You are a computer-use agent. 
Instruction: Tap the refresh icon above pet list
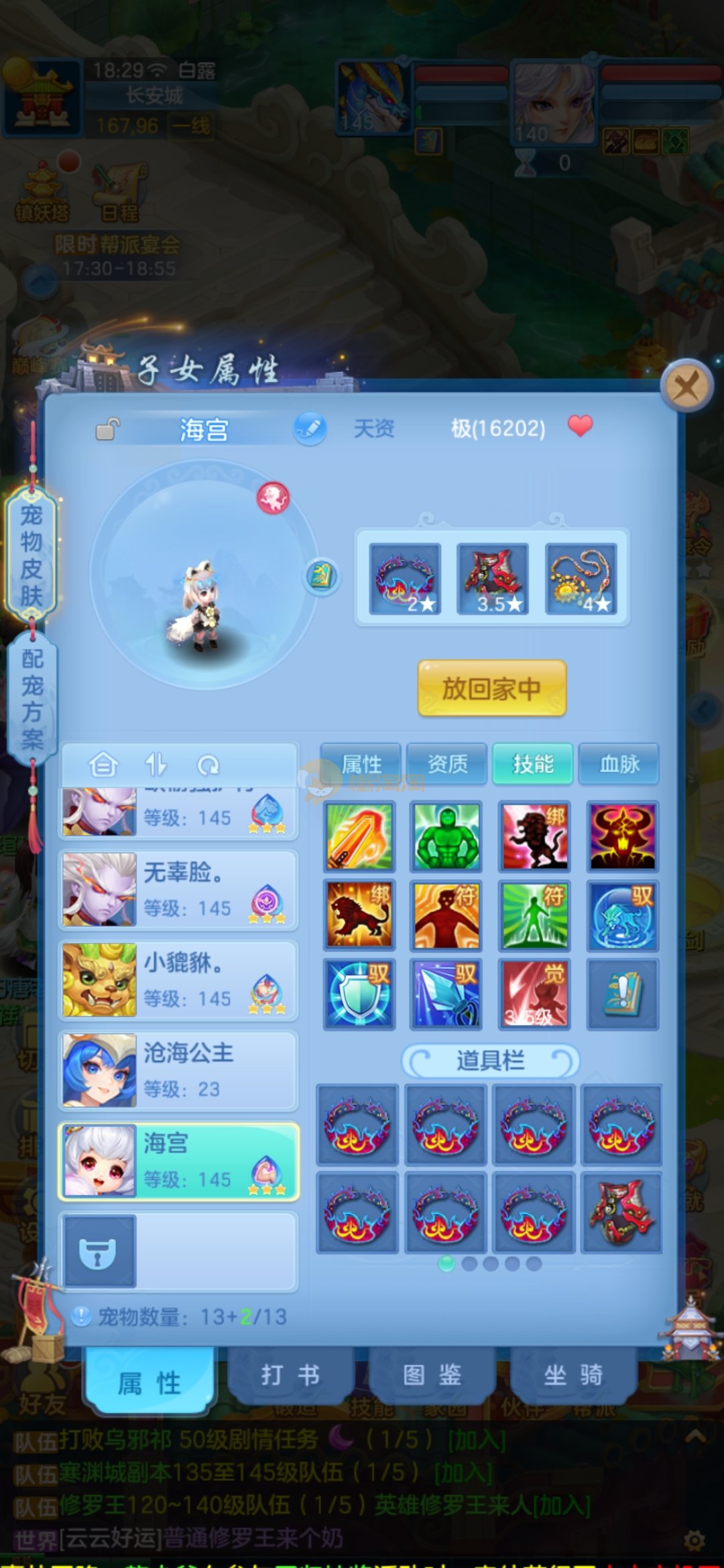pyautogui.click(x=208, y=765)
